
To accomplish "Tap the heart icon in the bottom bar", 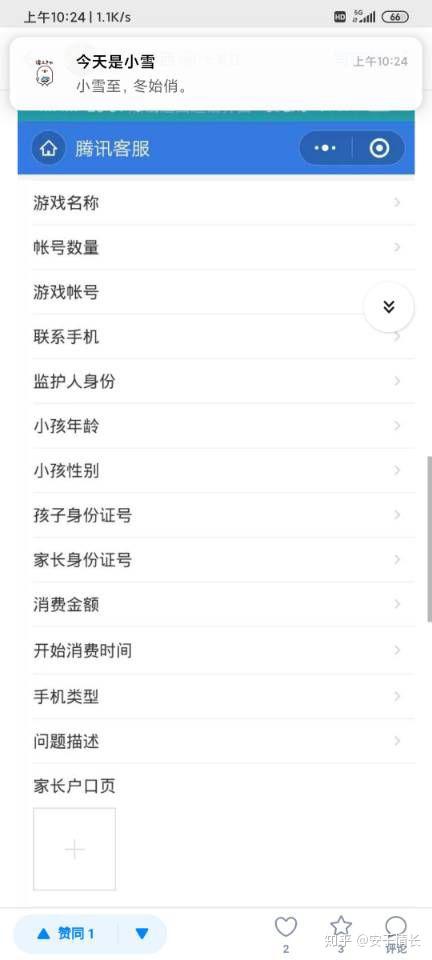I will coord(286,928).
